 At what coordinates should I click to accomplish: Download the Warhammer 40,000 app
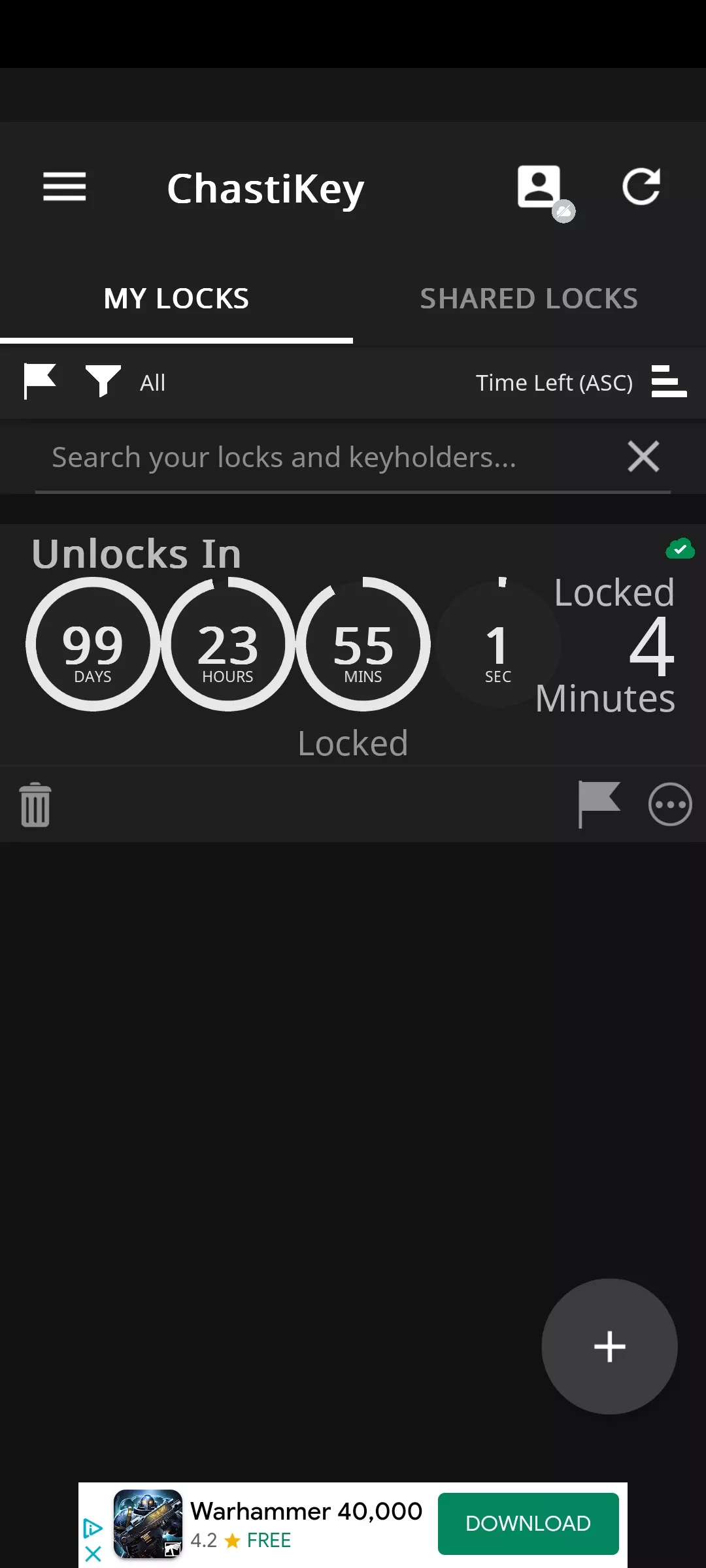click(528, 1523)
